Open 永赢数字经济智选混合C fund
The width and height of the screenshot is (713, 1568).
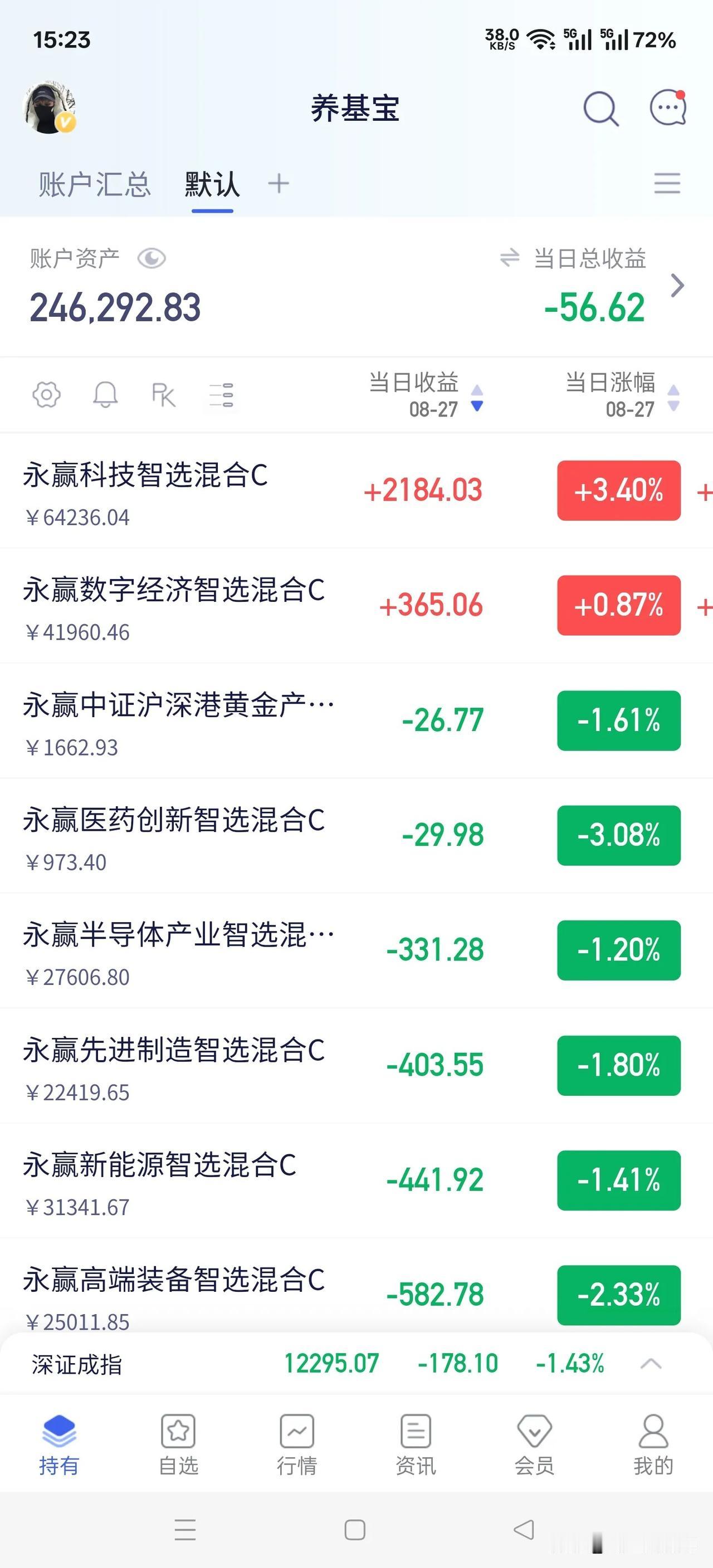pyautogui.click(x=356, y=606)
